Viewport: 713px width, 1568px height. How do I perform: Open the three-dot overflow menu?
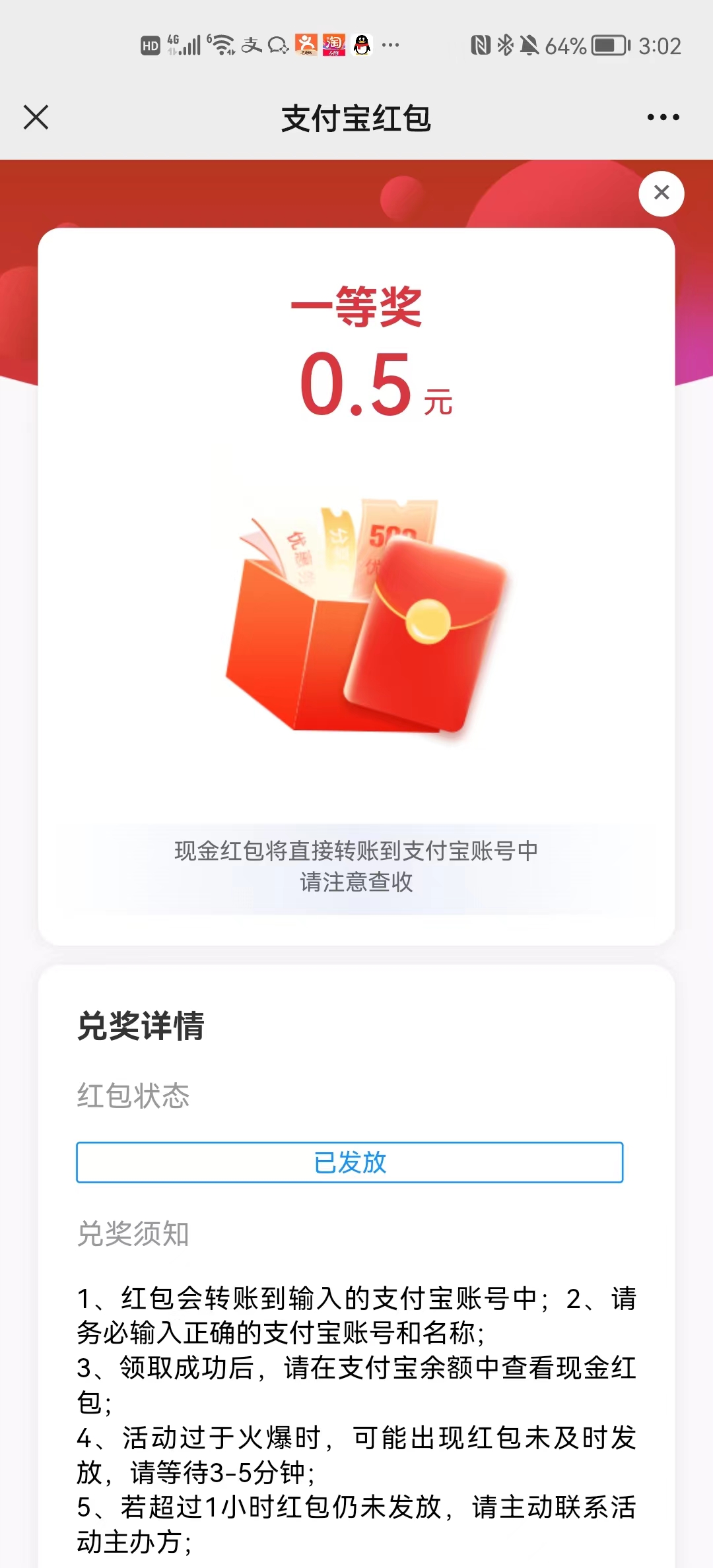pyautogui.click(x=663, y=117)
